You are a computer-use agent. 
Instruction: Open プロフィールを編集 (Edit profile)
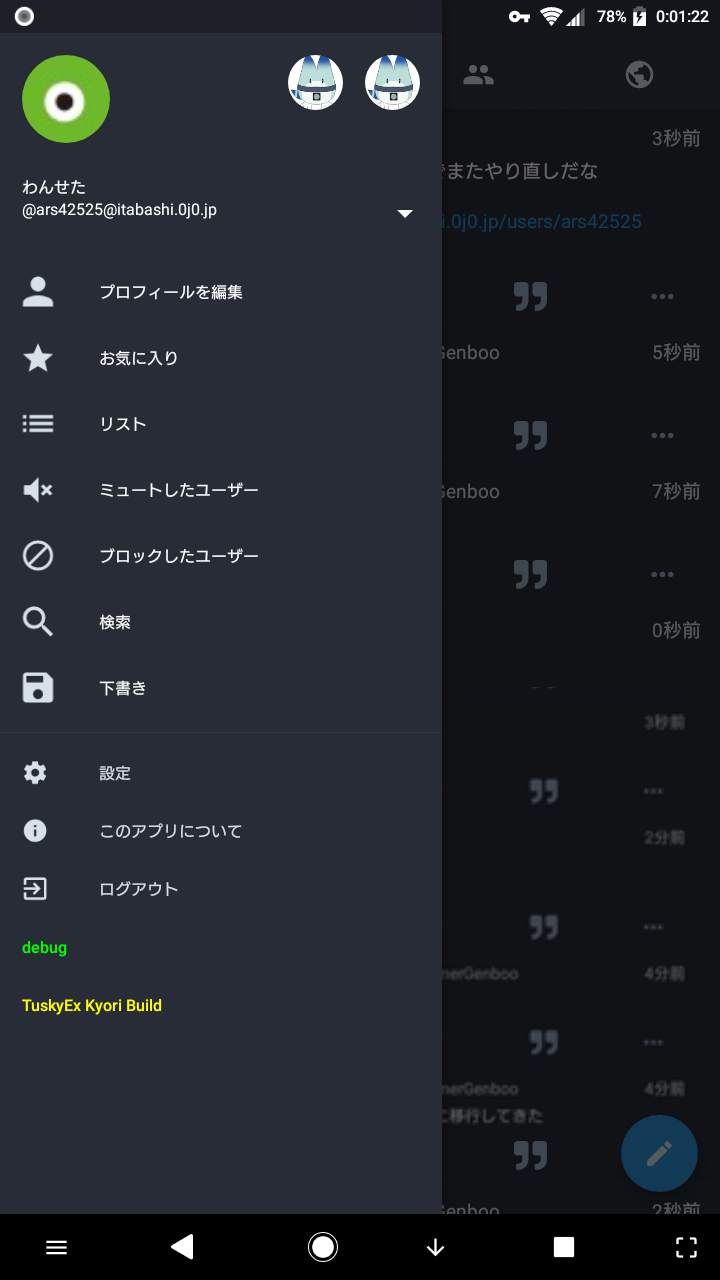[x=170, y=292]
